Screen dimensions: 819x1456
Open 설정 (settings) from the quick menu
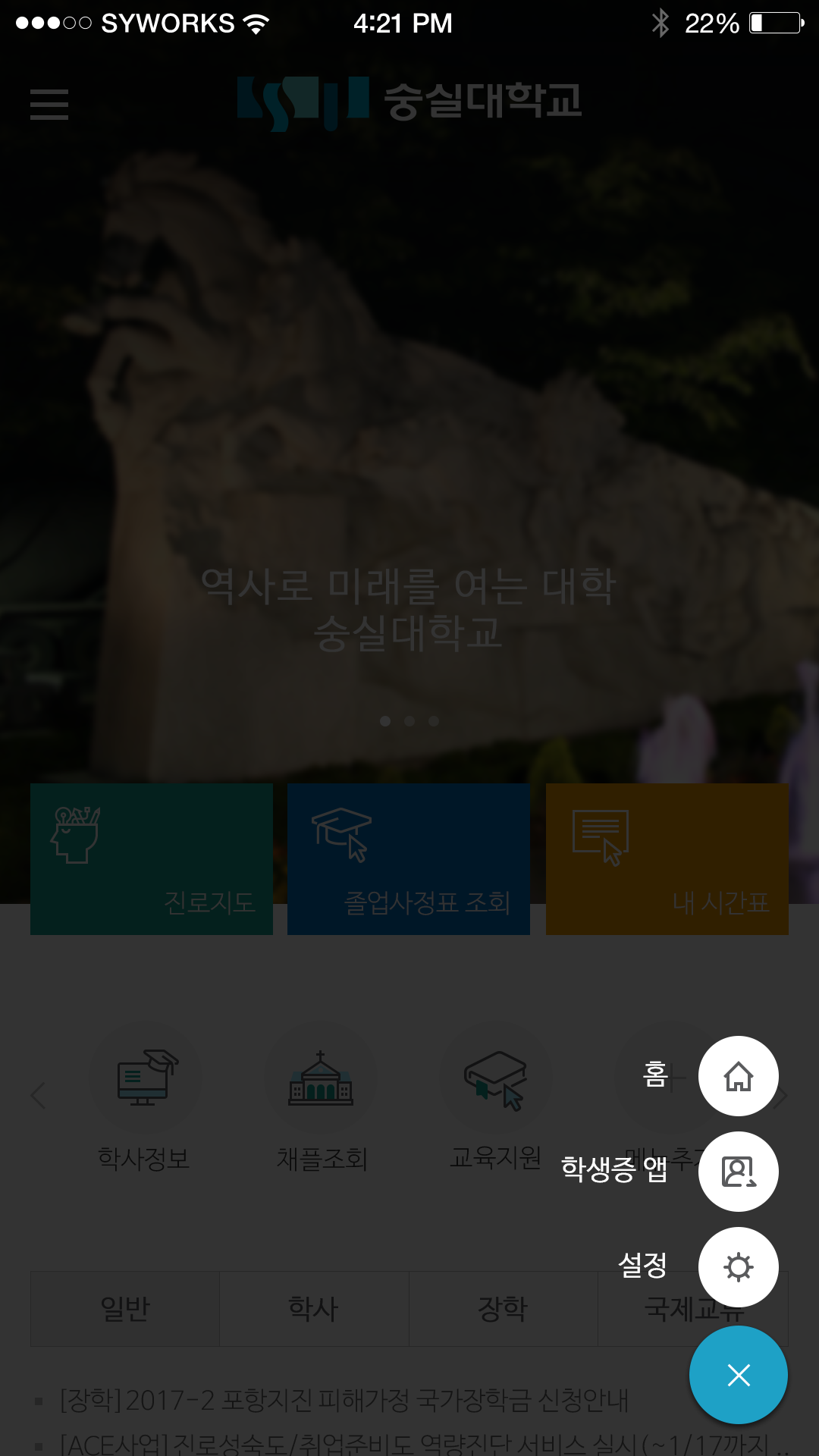click(x=738, y=1267)
